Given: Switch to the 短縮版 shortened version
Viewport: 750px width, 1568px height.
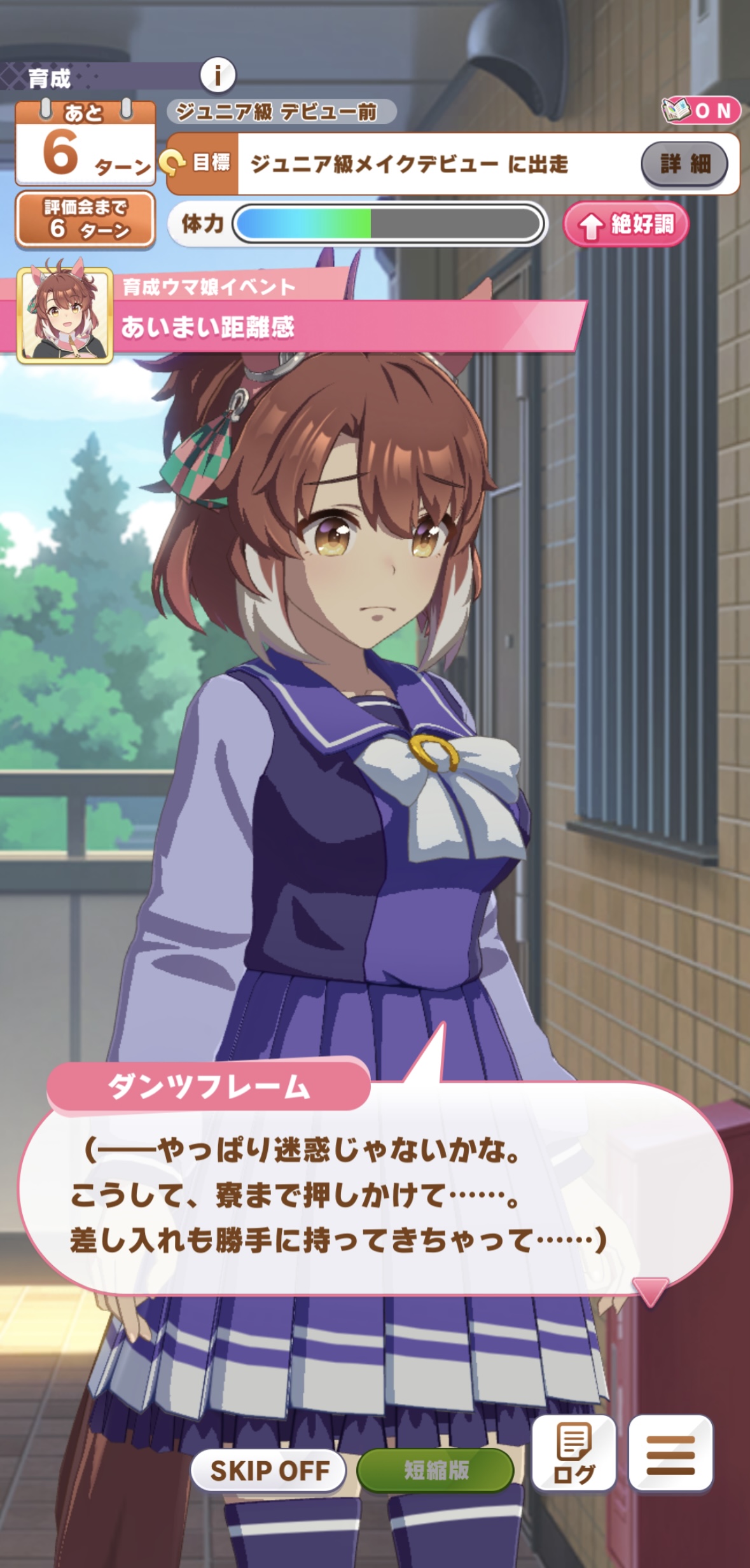Looking at the screenshot, I should [x=436, y=1470].
